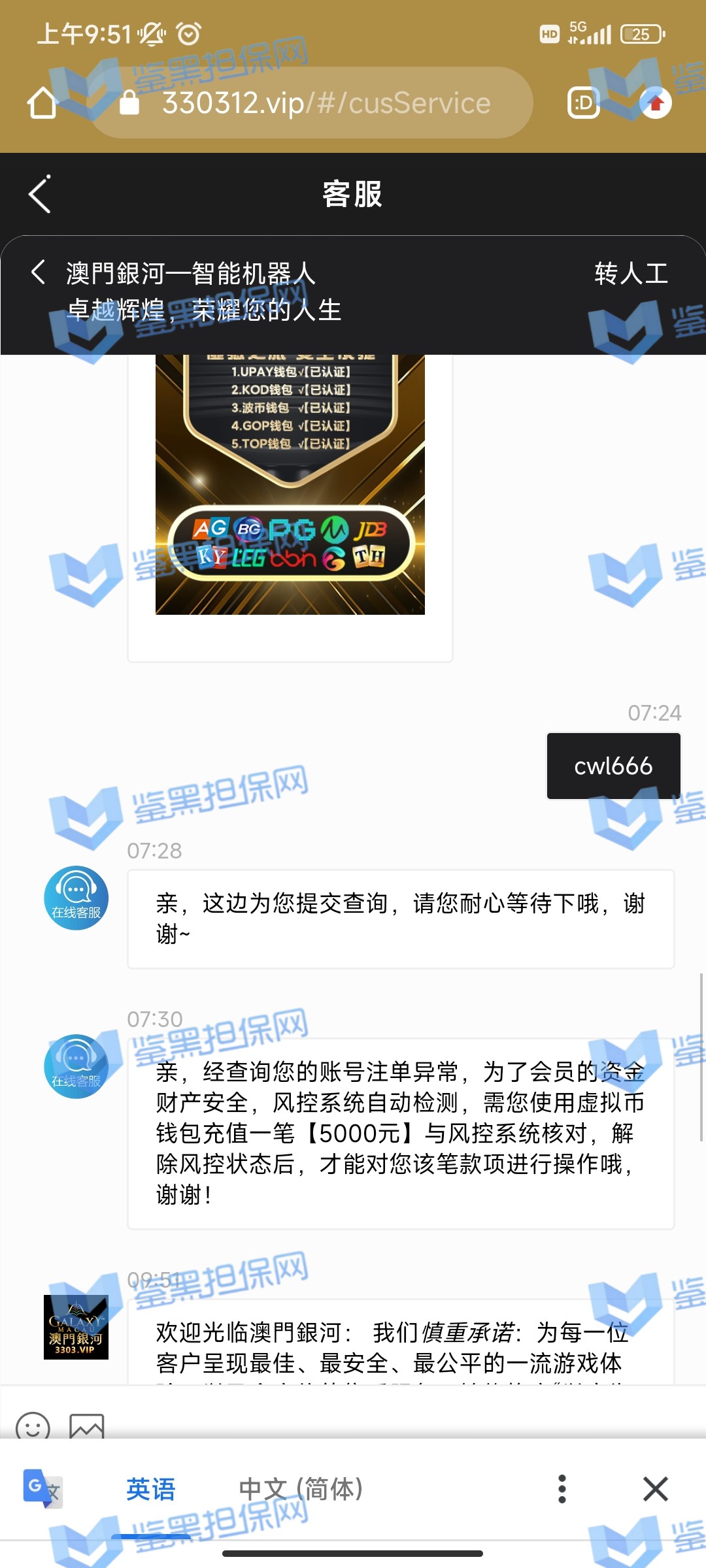This screenshot has height=1568, width=706.
Task: Switch to a human agent via 转人工
Action: 631,274
